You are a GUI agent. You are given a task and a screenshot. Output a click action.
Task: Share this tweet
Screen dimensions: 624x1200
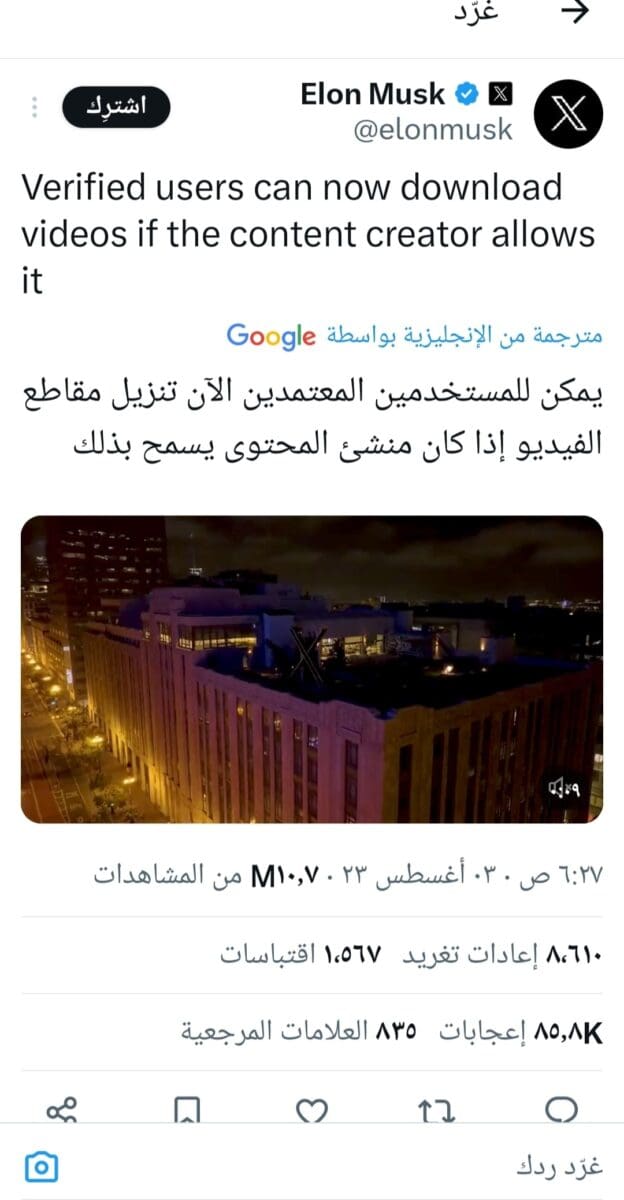tap(62, 1109)
